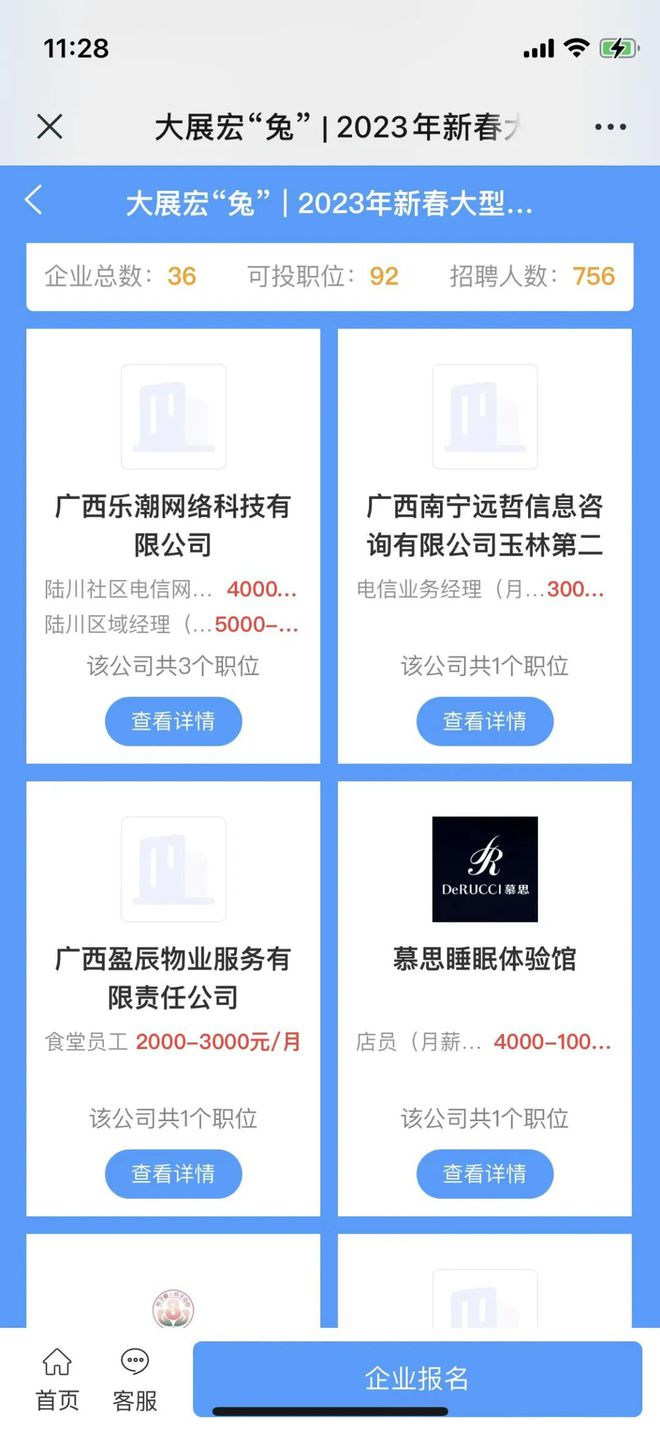Close the webview with the X icon

49,127
